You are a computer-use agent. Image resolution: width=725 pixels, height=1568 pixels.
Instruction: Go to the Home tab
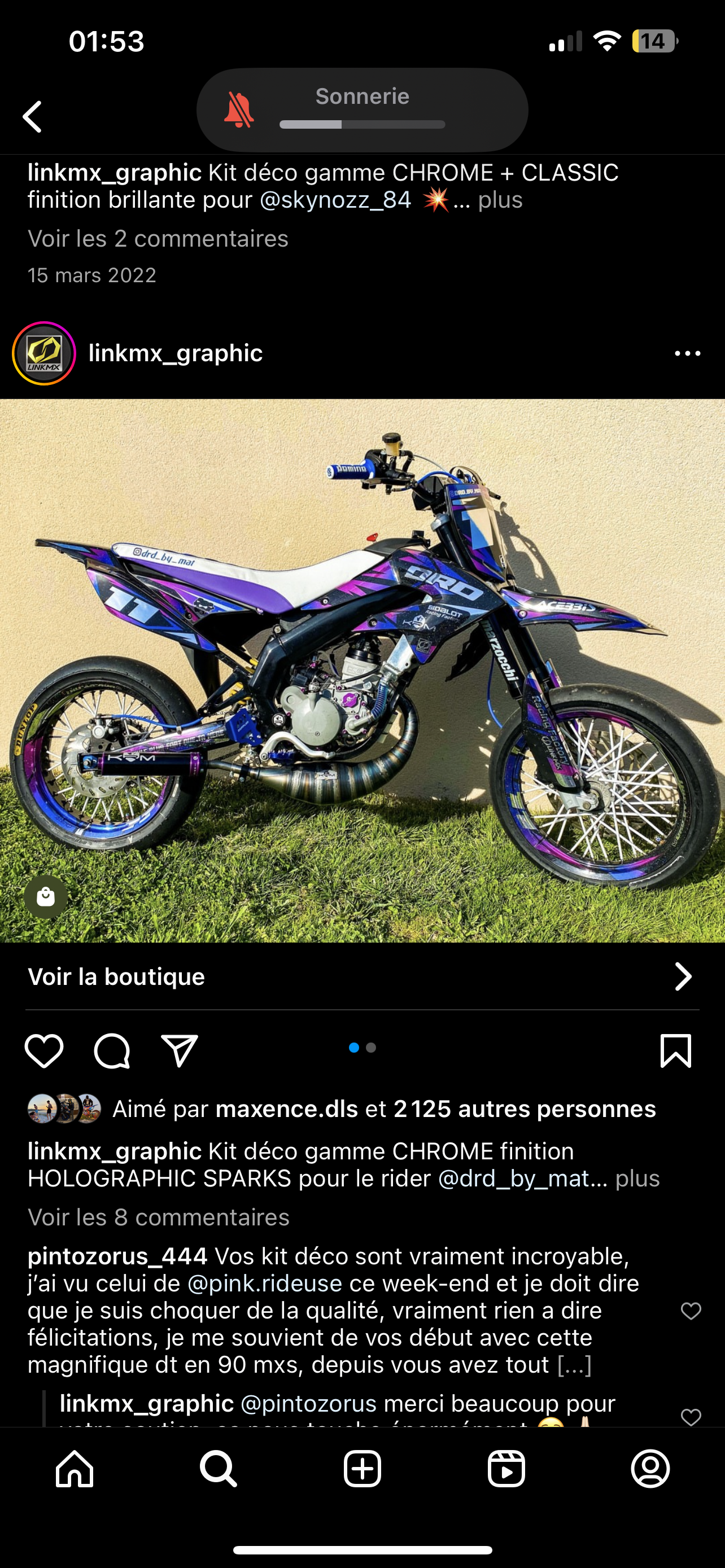point(75,1468)
